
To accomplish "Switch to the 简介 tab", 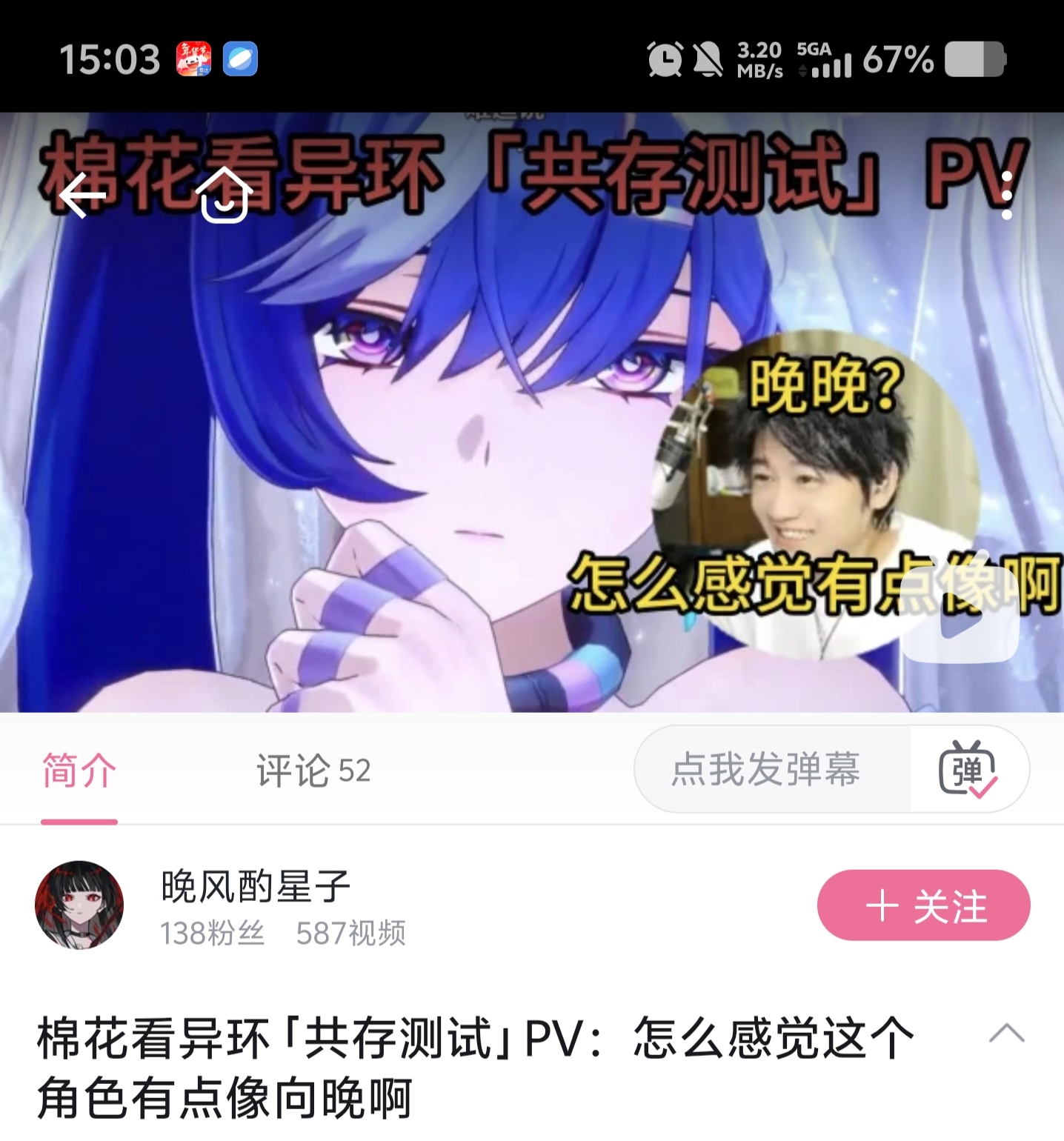I will point(79,771).
